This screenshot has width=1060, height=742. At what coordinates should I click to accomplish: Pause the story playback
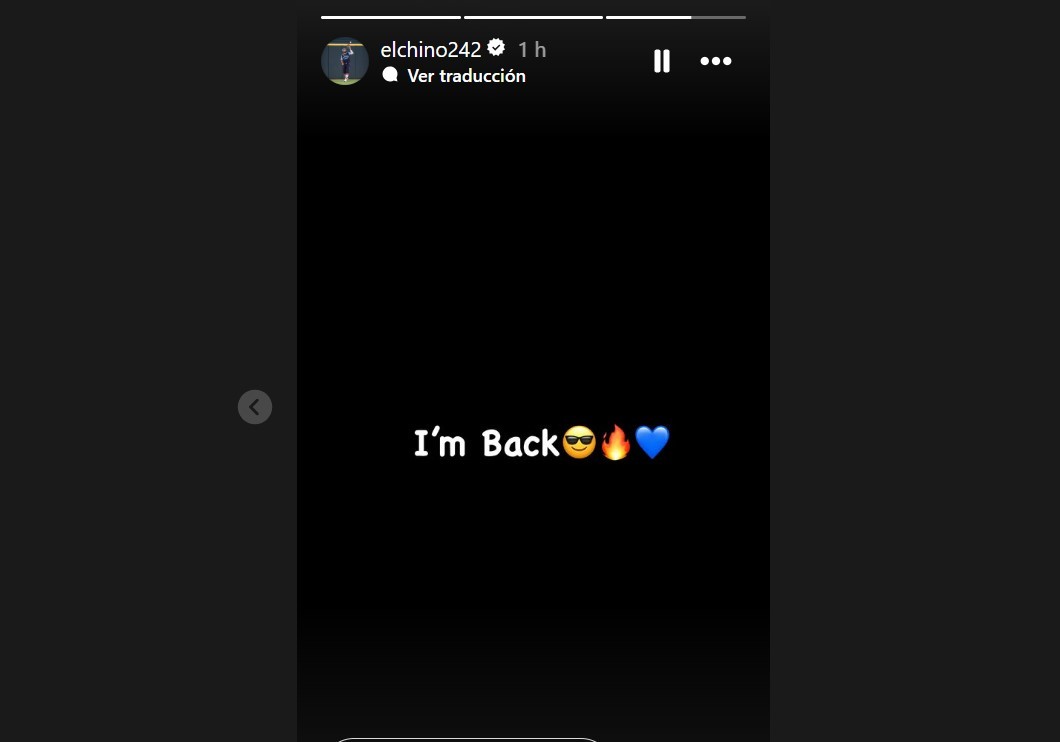tap(661, 61)
